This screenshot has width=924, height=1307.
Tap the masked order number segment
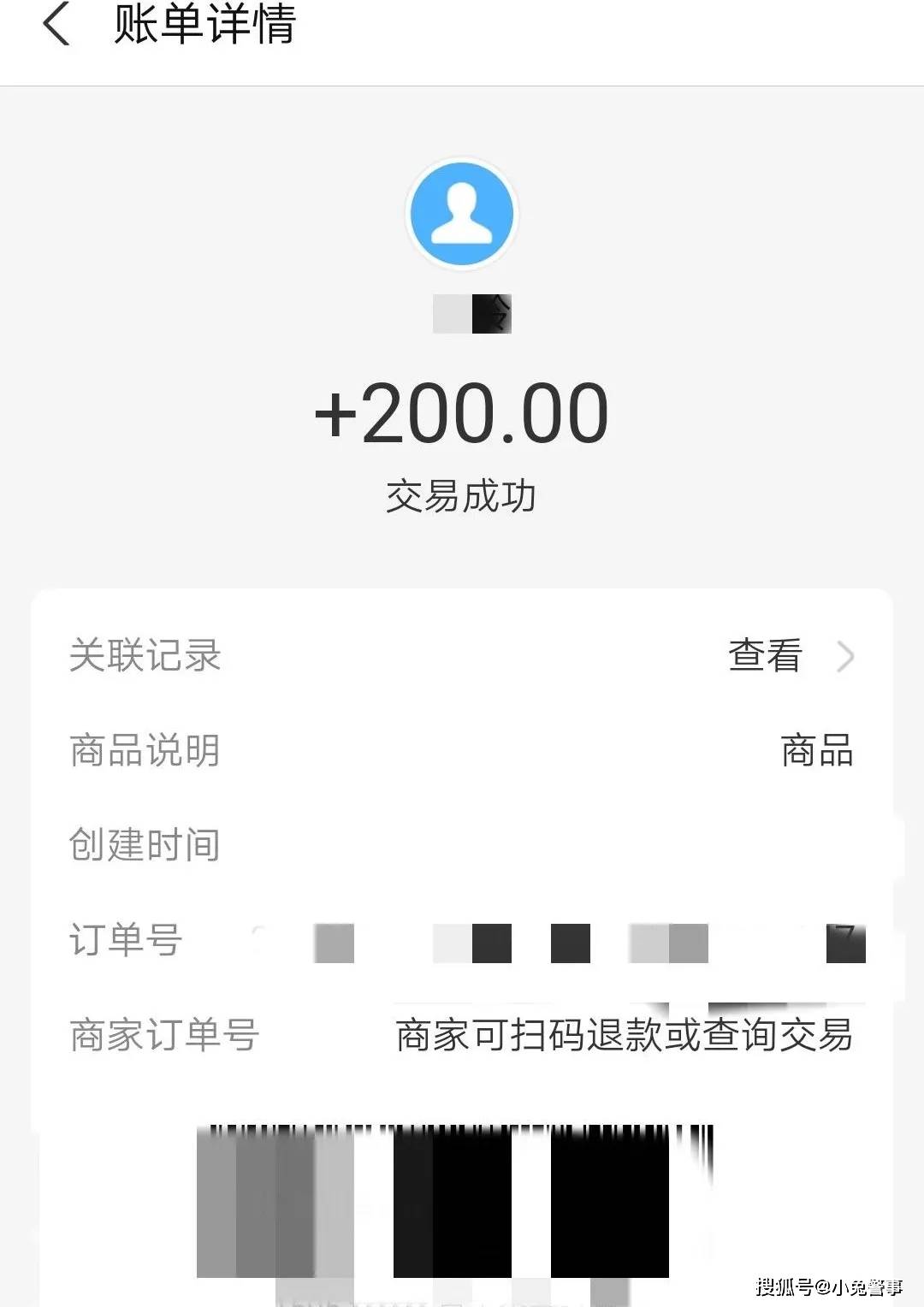tap(556, 943)
